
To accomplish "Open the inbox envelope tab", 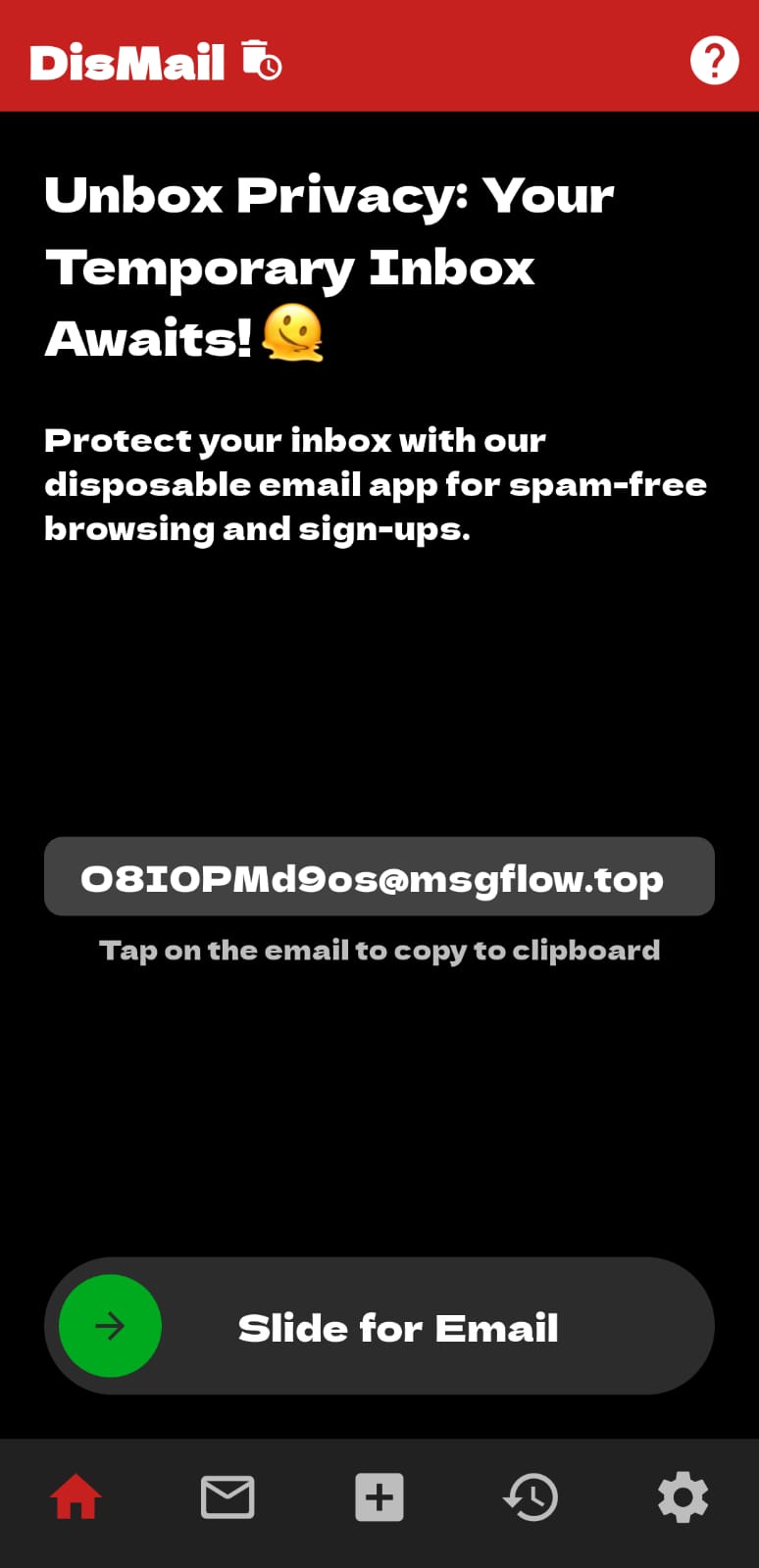I will (x=228, y=1497).
